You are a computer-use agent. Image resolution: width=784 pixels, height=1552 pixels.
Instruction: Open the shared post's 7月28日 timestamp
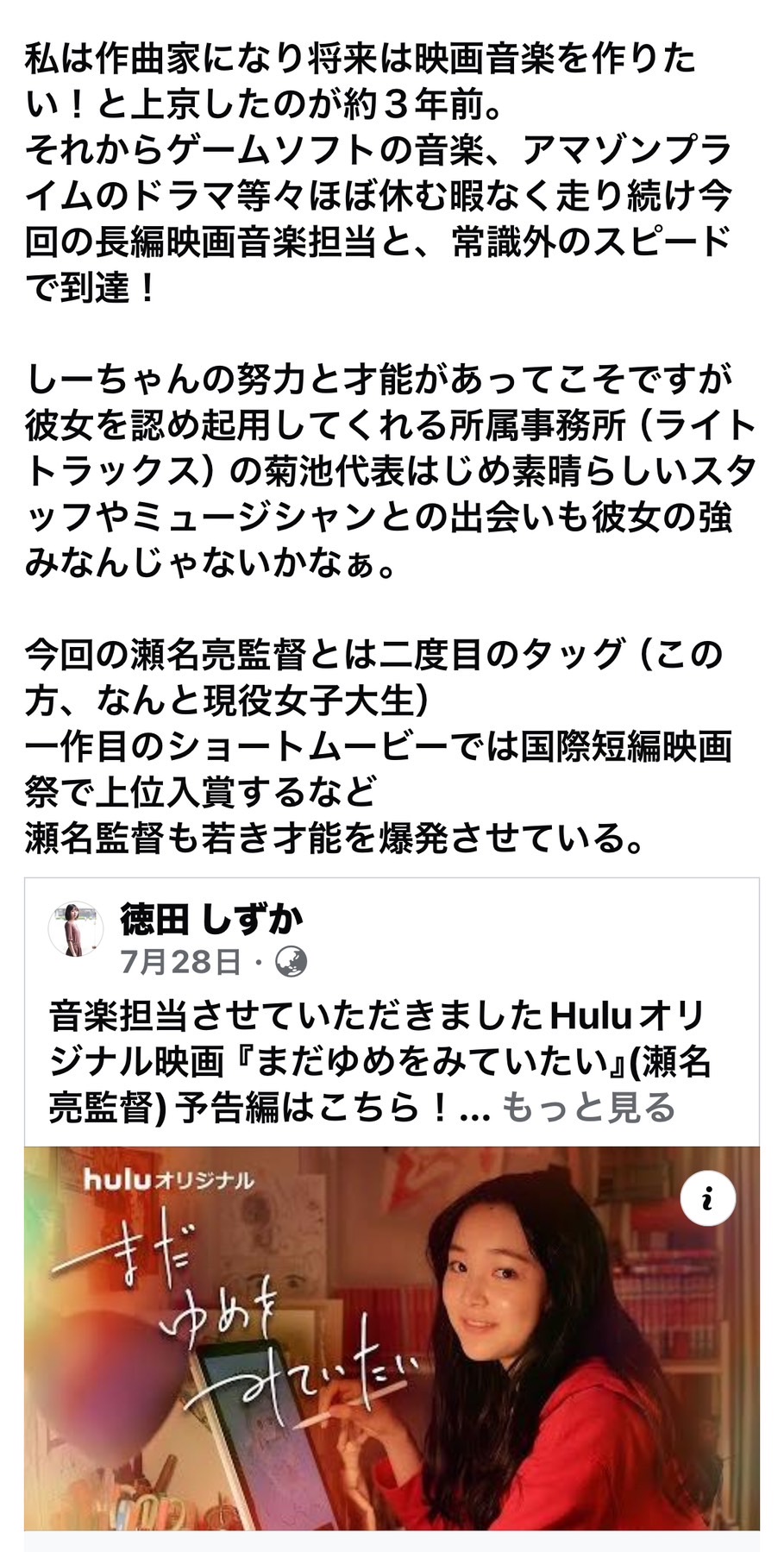click(x=181, y=962)
